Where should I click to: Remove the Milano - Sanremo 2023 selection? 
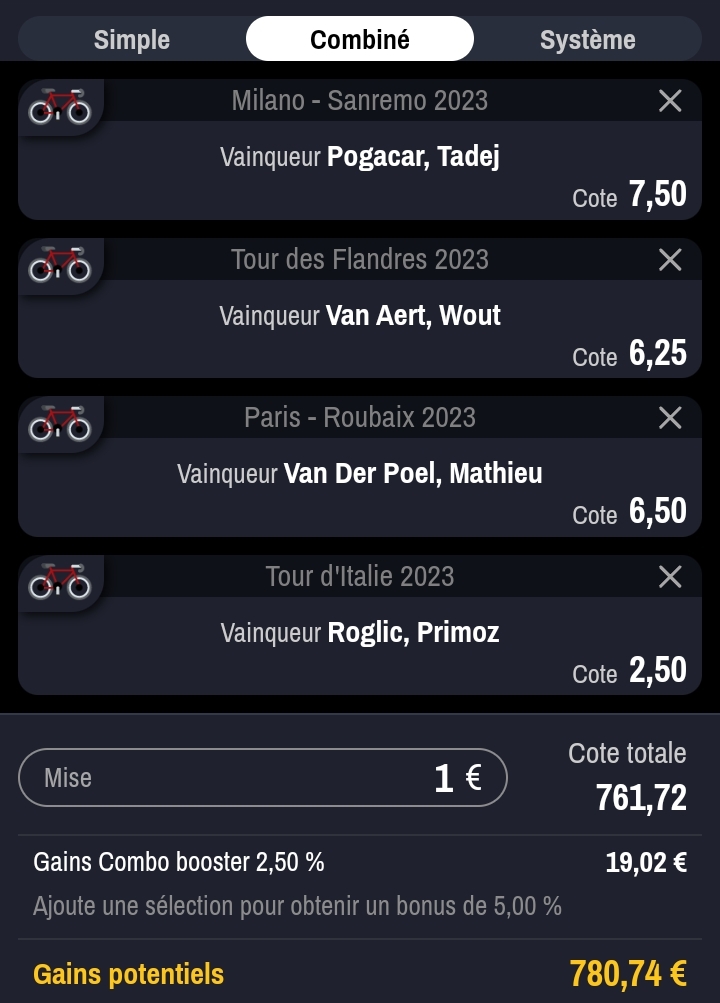click(x=670, y=101)
